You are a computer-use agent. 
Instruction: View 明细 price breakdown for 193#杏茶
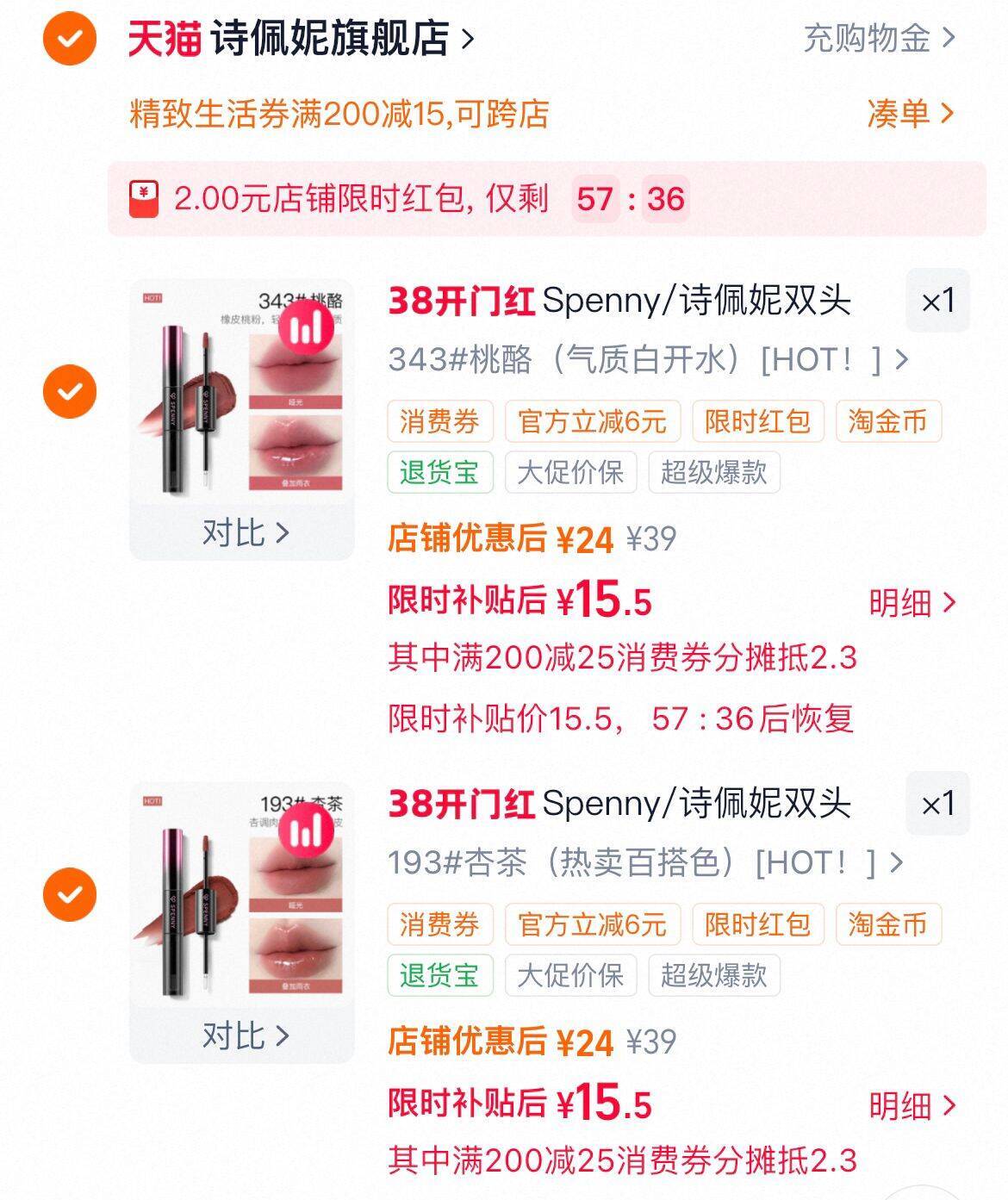coord(912,1106)
